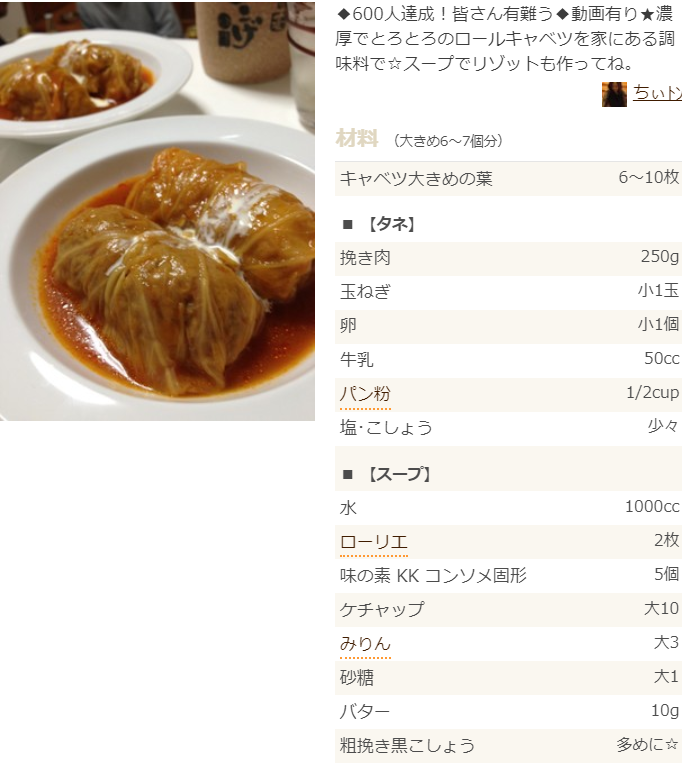Viewport: 682px width, 763px height.
Task: Open author ちぃトン's profile link
Action: 656,94
